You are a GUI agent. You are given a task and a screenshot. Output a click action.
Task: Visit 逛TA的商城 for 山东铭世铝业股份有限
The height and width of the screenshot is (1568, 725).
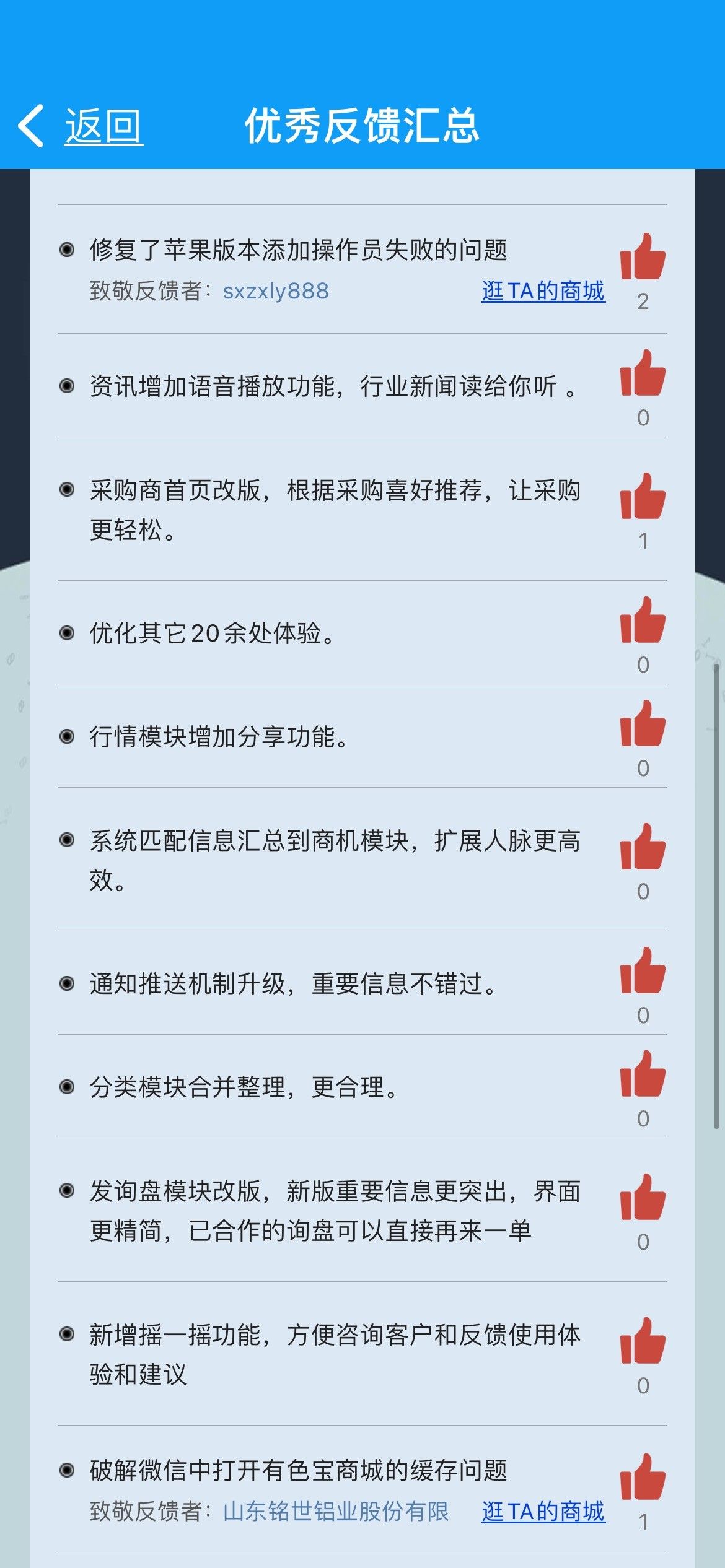click(x=543, y=1512)
